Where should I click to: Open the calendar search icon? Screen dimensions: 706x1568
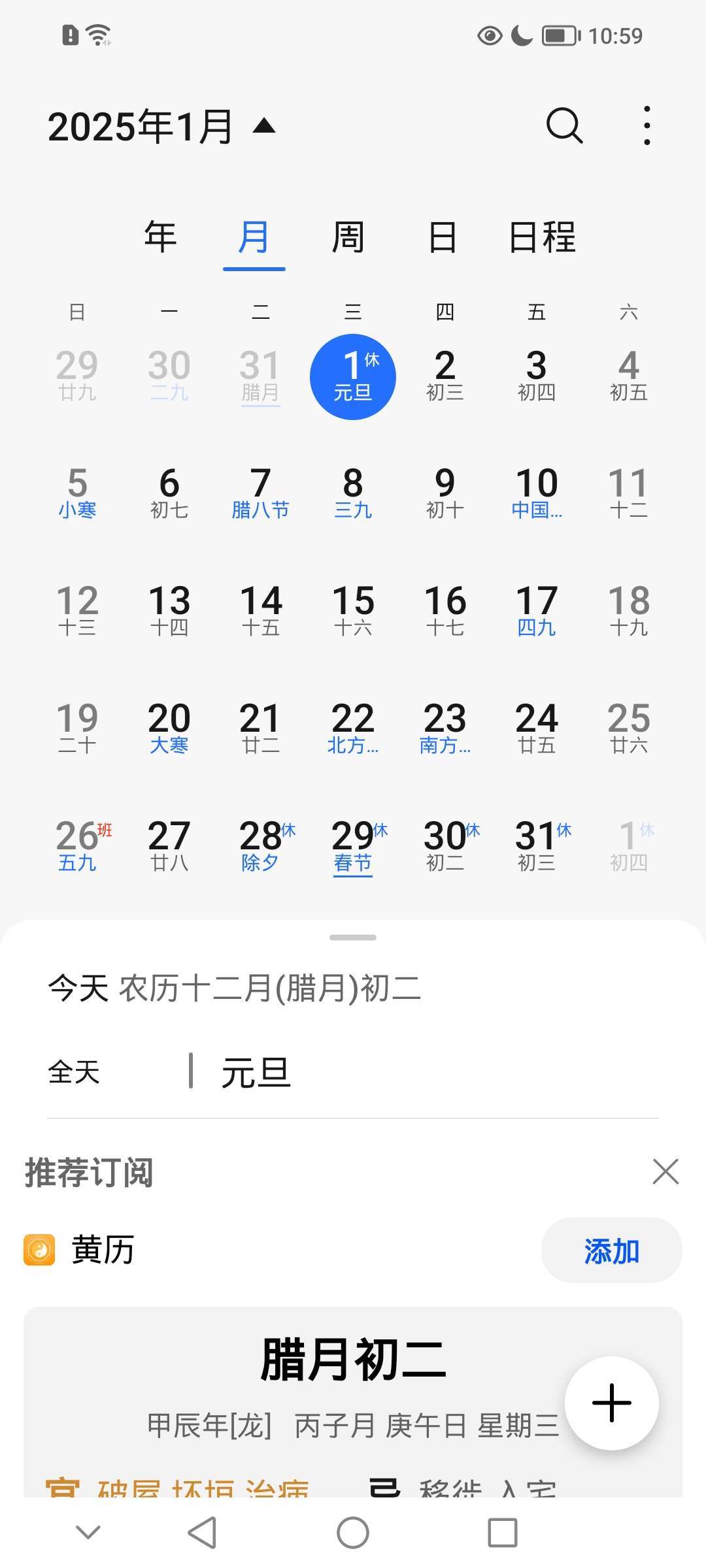pos(564,125)
